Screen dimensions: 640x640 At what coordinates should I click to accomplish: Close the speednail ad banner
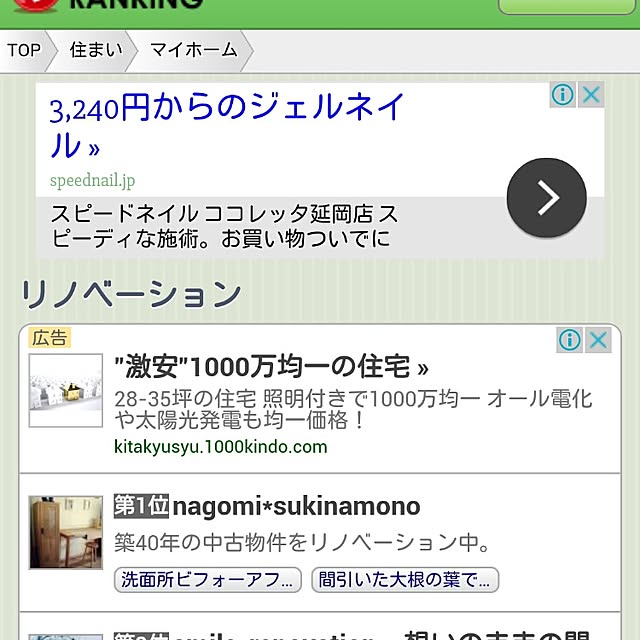[591, 95]
